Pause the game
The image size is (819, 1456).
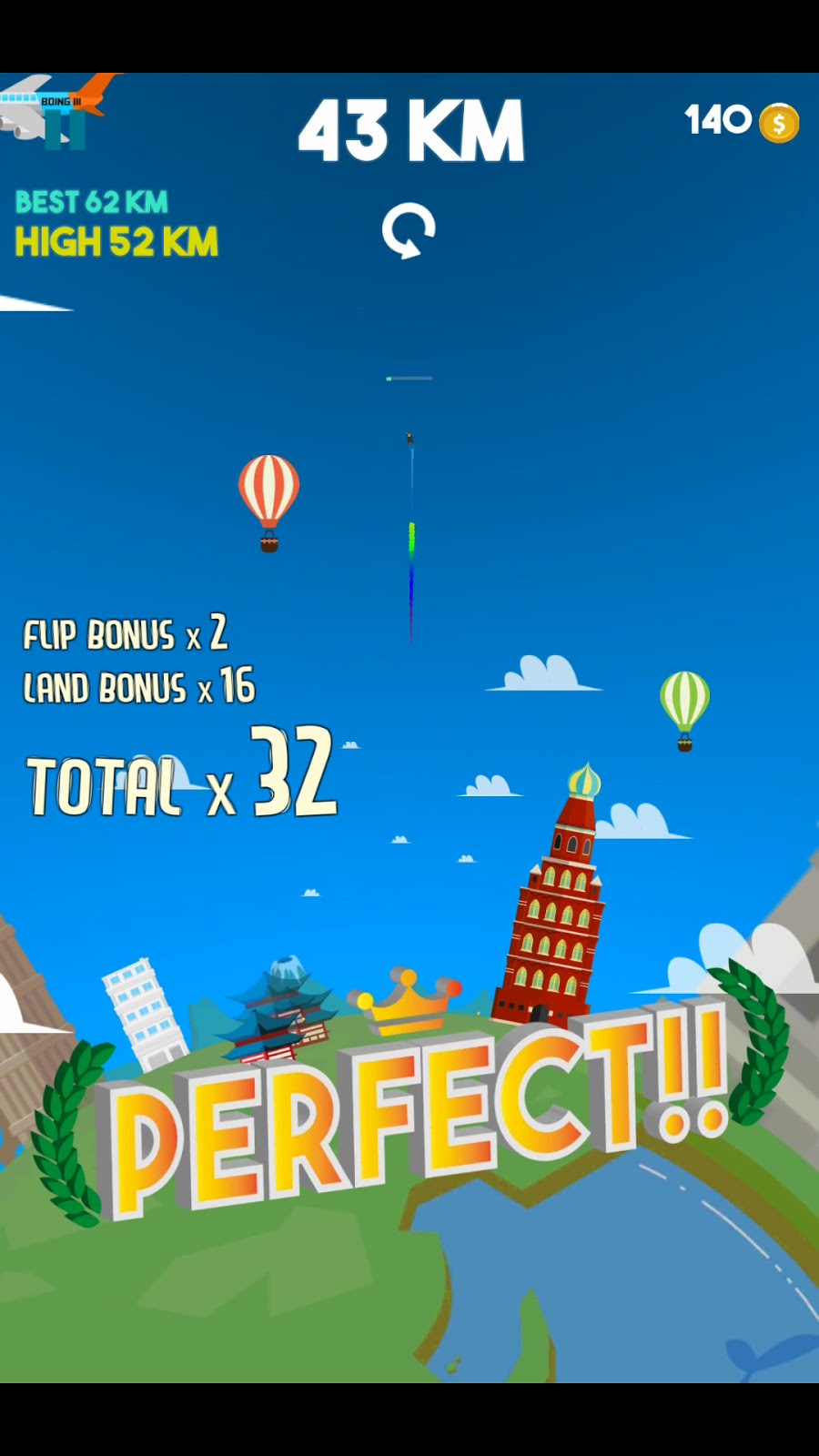click(x=65, y=129)
